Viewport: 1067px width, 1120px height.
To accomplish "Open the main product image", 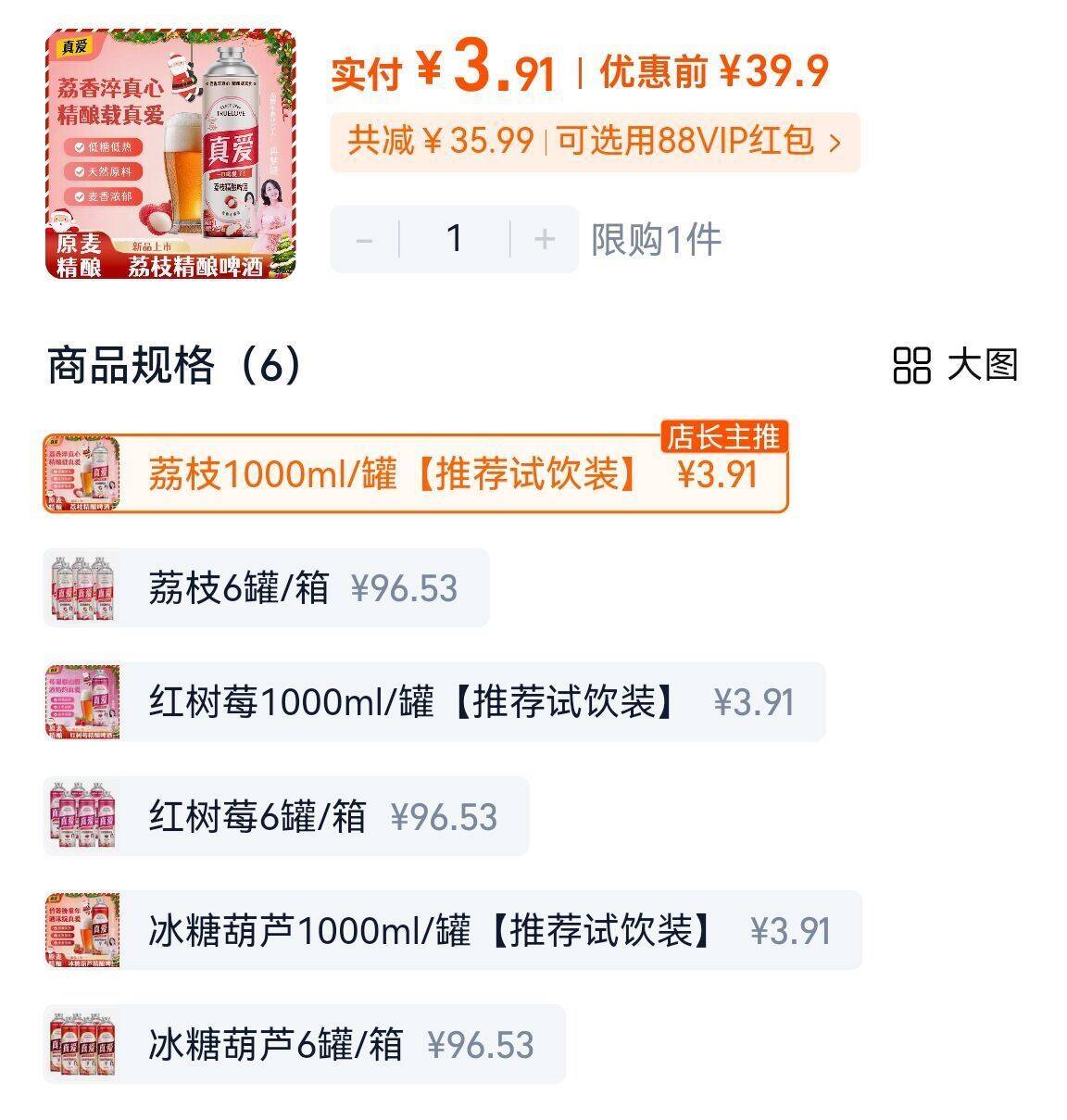I will tap(170, 154).
